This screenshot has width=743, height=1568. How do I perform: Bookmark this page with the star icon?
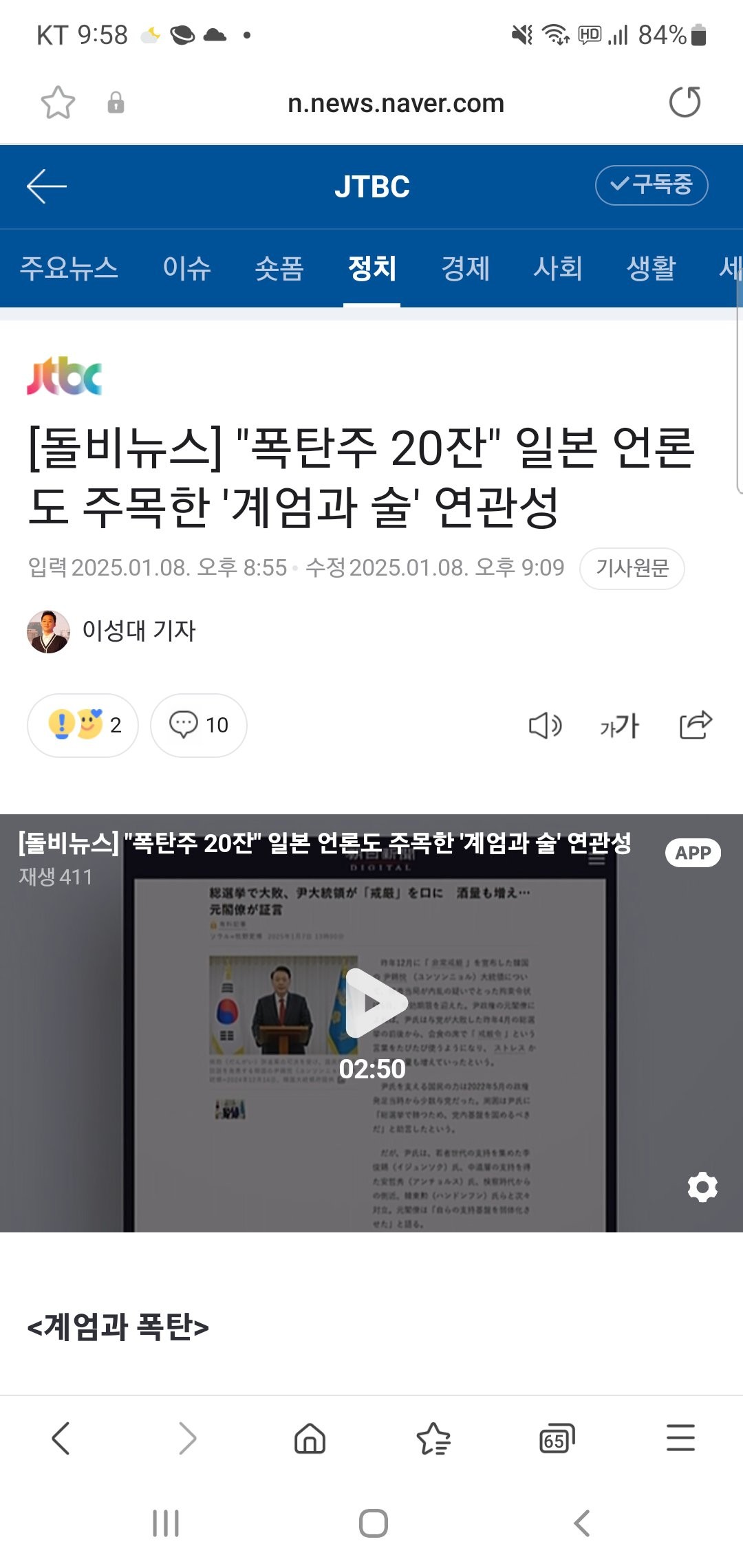[x=58, y=103]
